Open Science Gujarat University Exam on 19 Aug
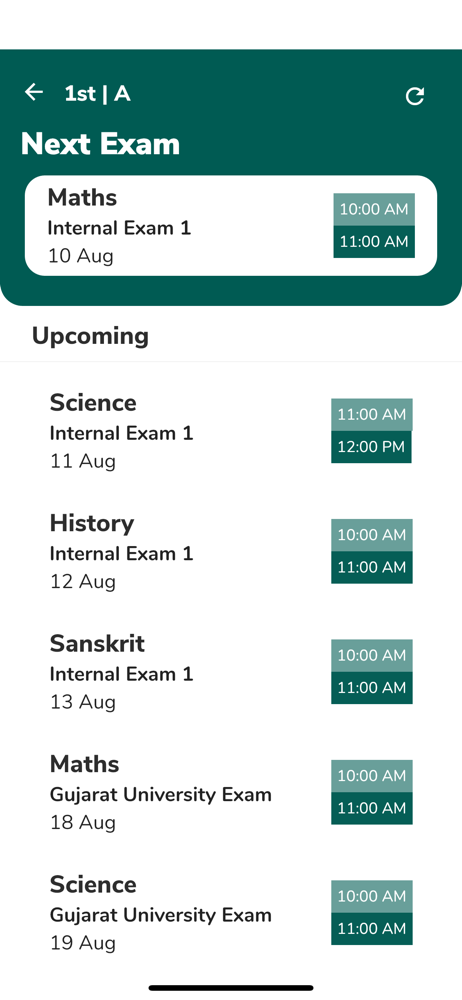 tap(231, 913)
